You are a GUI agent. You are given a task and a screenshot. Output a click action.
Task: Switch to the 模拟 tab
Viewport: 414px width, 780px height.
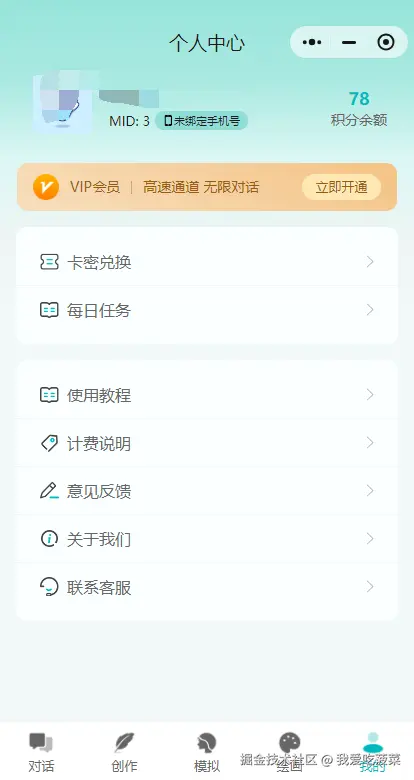(x=207, y=752)
